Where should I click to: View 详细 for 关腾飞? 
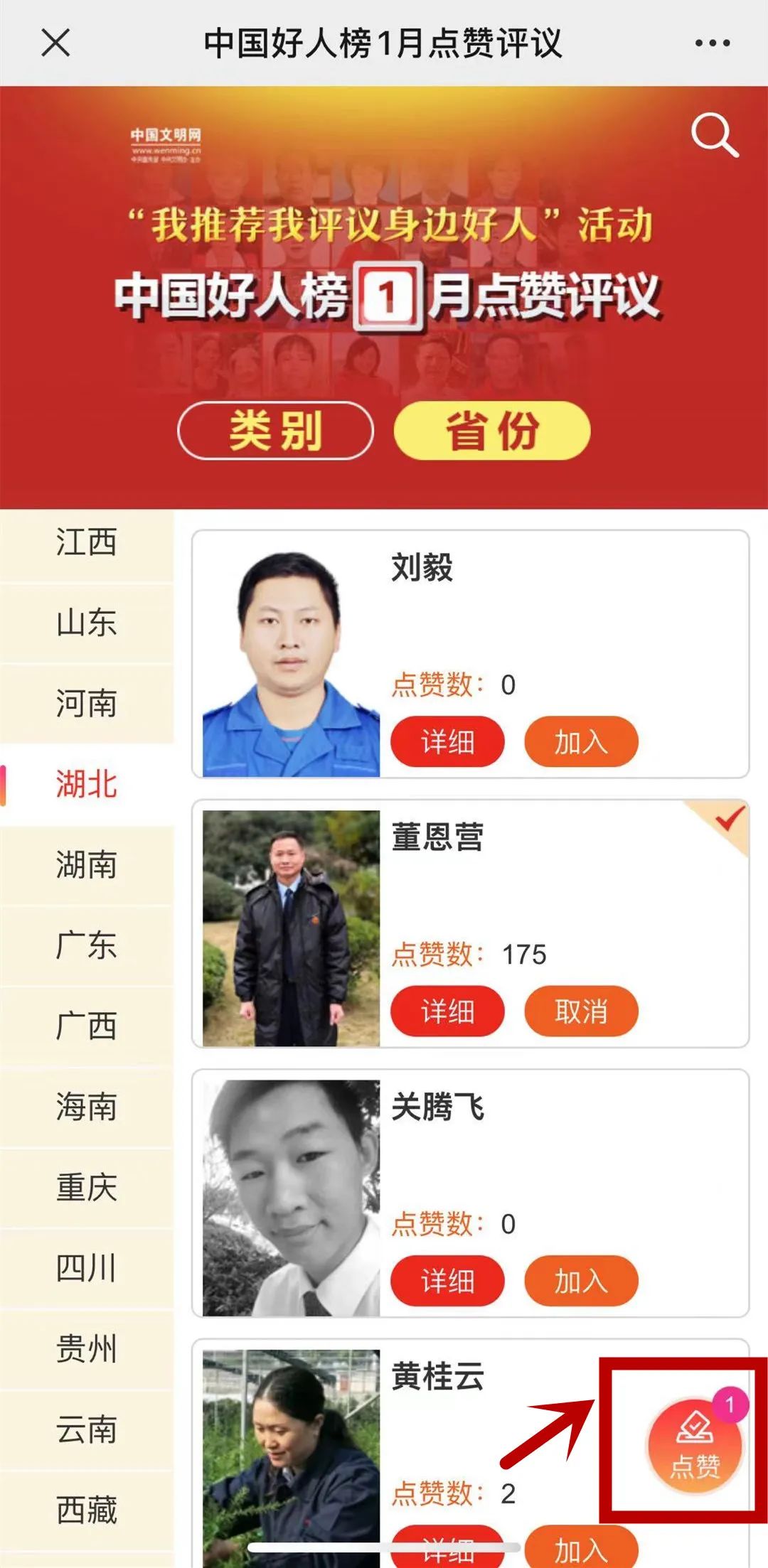pyautogui.click(x=447, y=1280)
